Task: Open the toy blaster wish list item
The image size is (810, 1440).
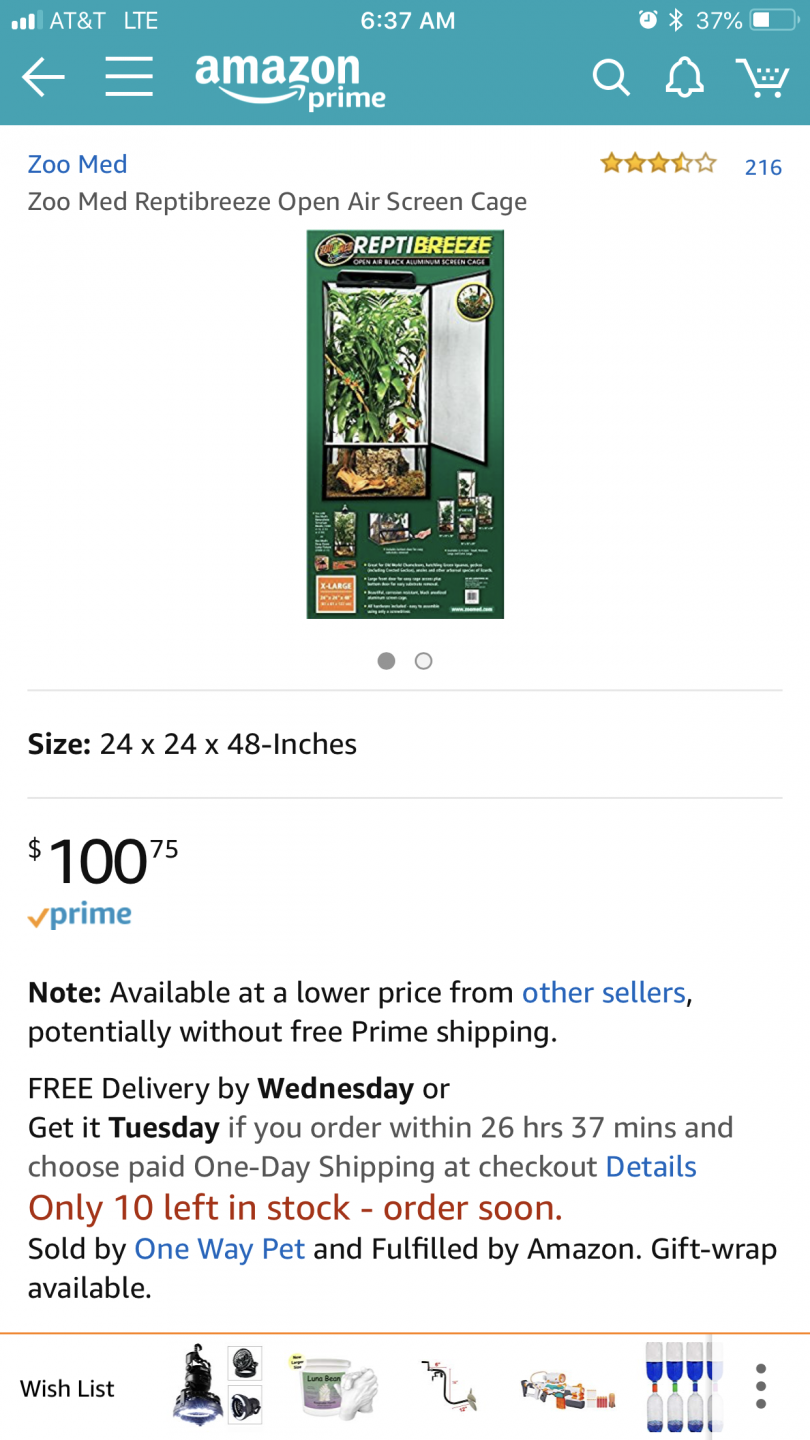Action: tap(566, 1388)
